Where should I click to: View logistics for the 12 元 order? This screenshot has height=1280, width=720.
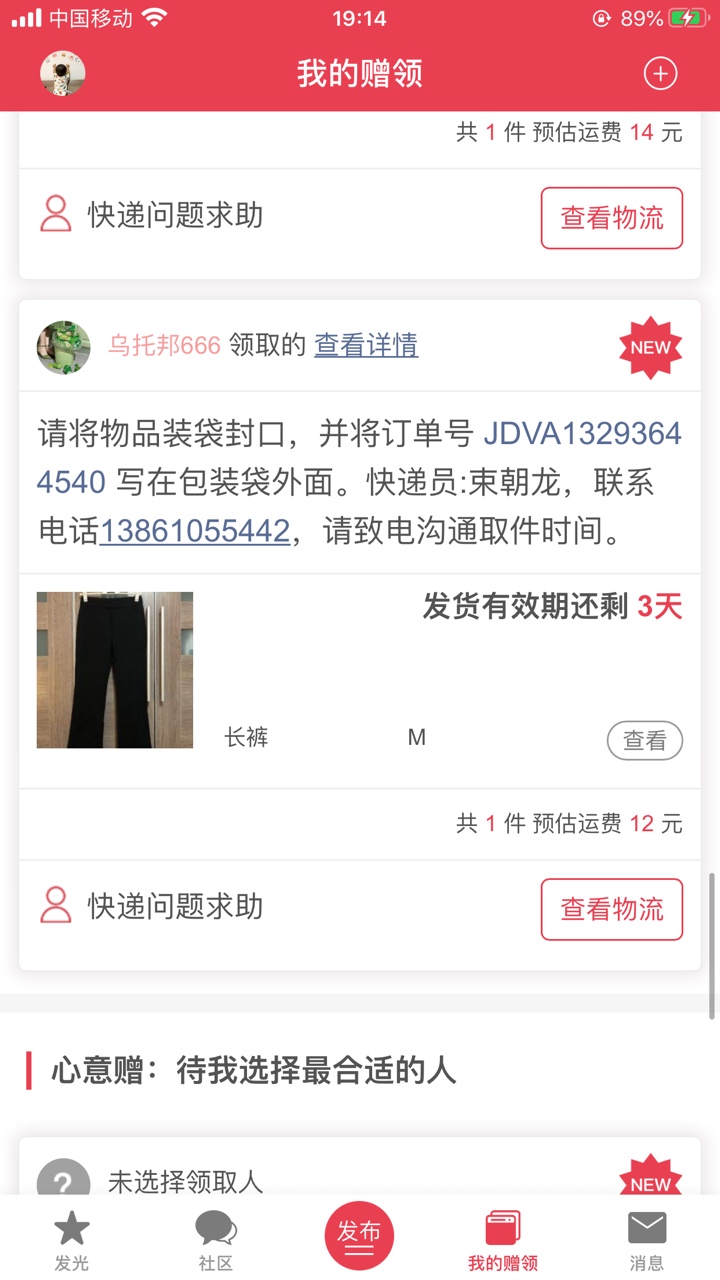click(x=611, y=909)
